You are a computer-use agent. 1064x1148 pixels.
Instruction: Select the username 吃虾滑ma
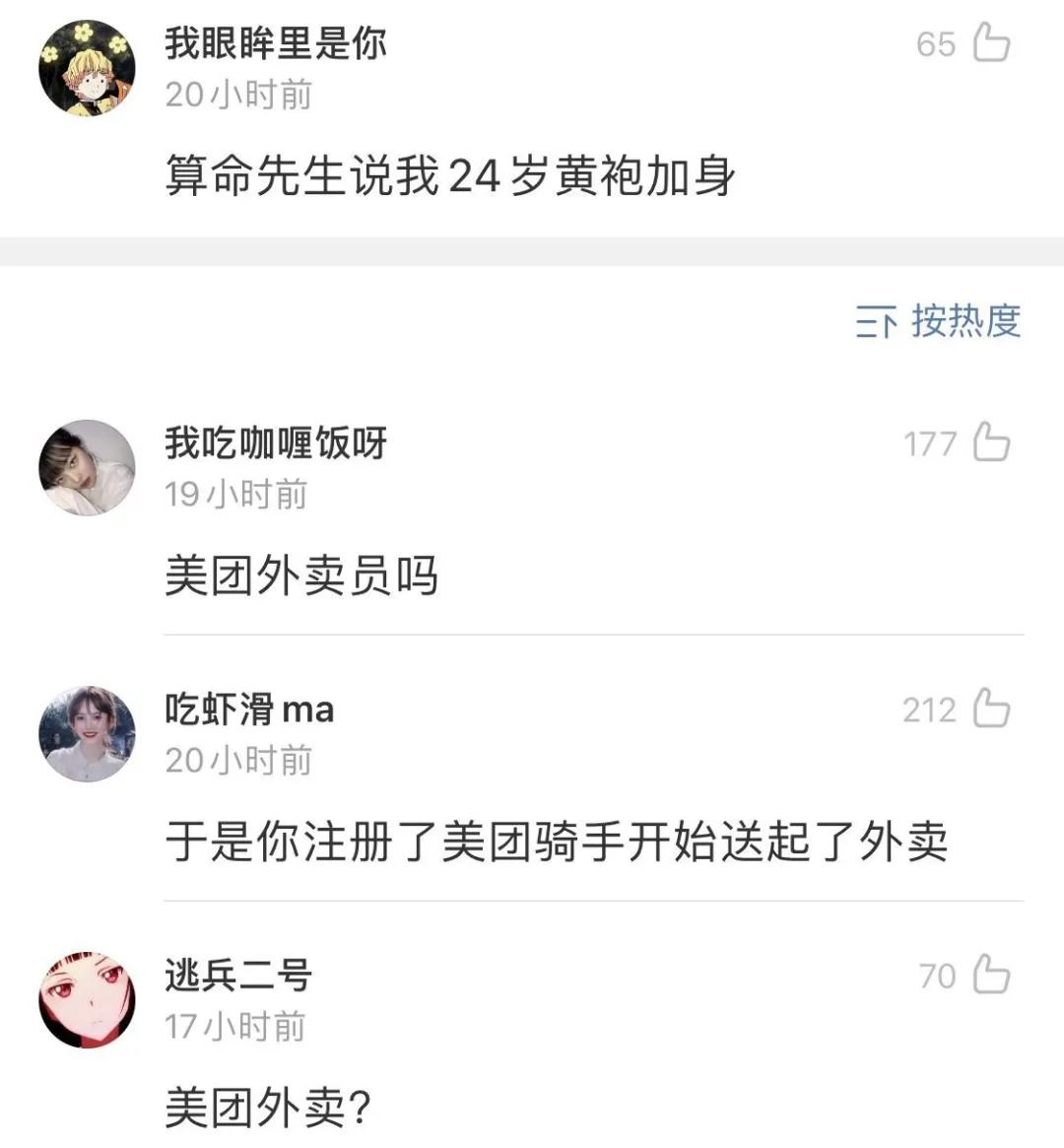click(x=247, y=709)
